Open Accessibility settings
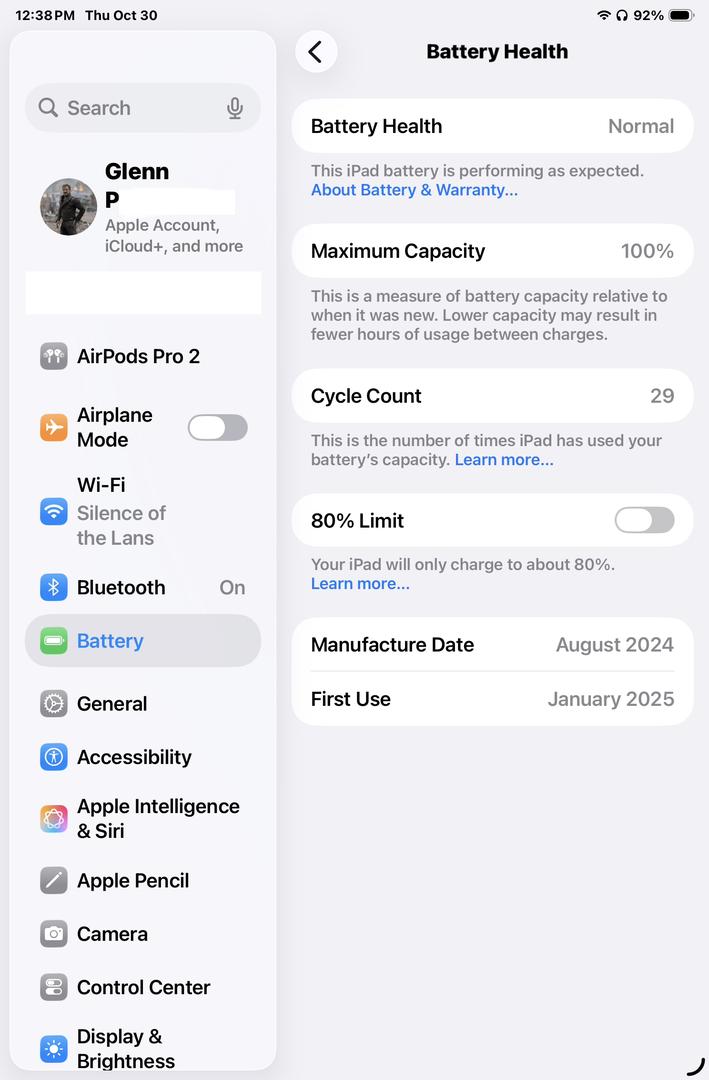 point(134,757)
